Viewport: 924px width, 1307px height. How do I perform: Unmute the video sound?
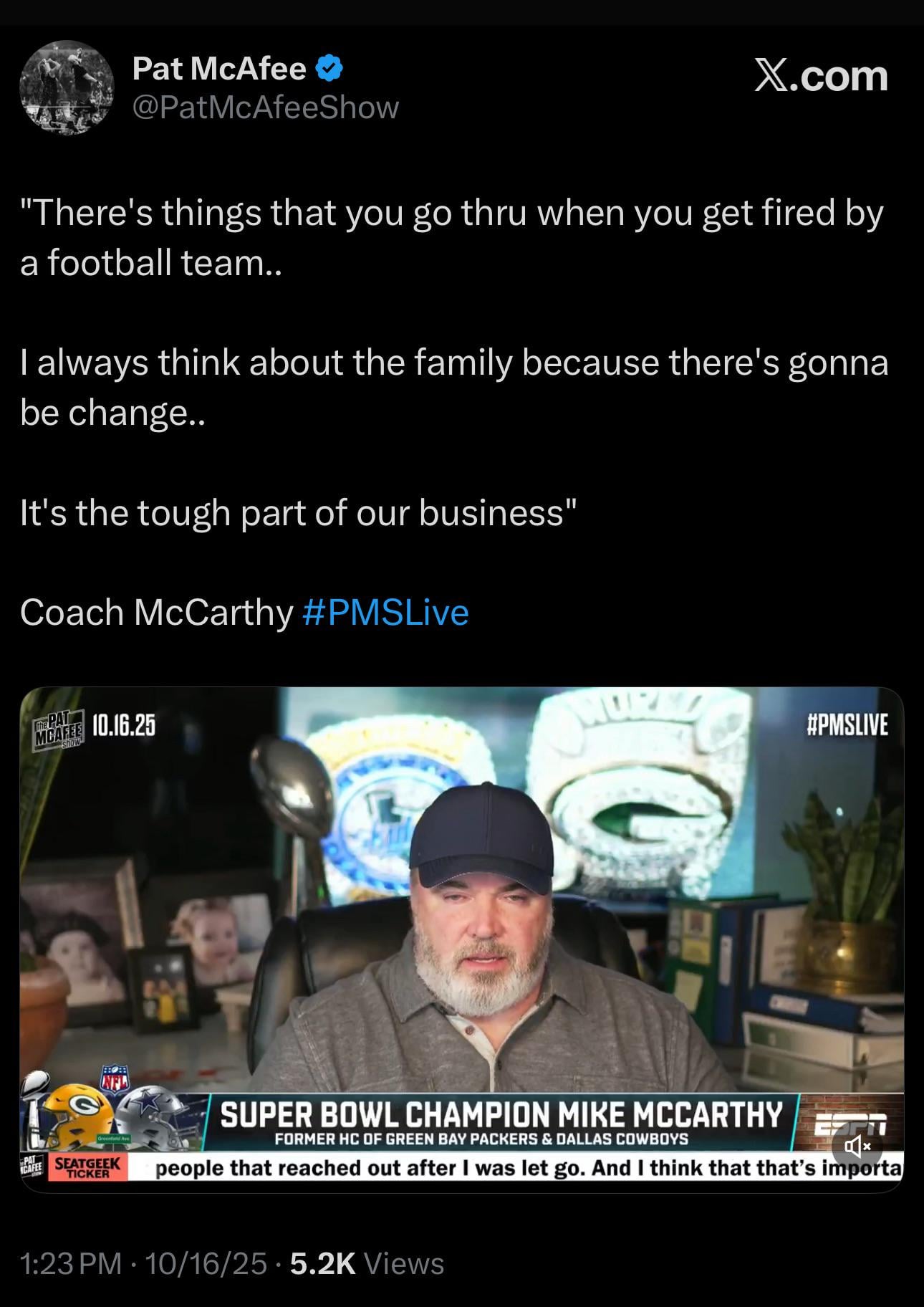click(857, 1147)
